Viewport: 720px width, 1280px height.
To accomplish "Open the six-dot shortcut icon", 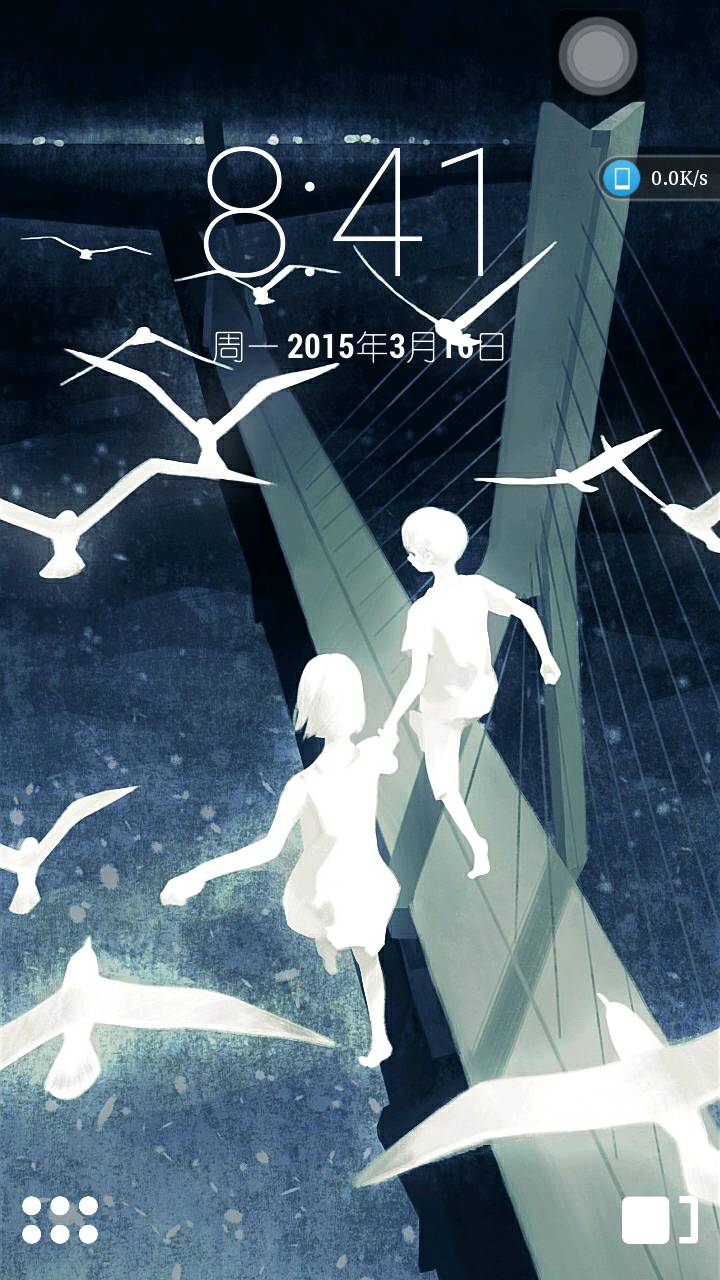I will click(x=60, y=1220).
